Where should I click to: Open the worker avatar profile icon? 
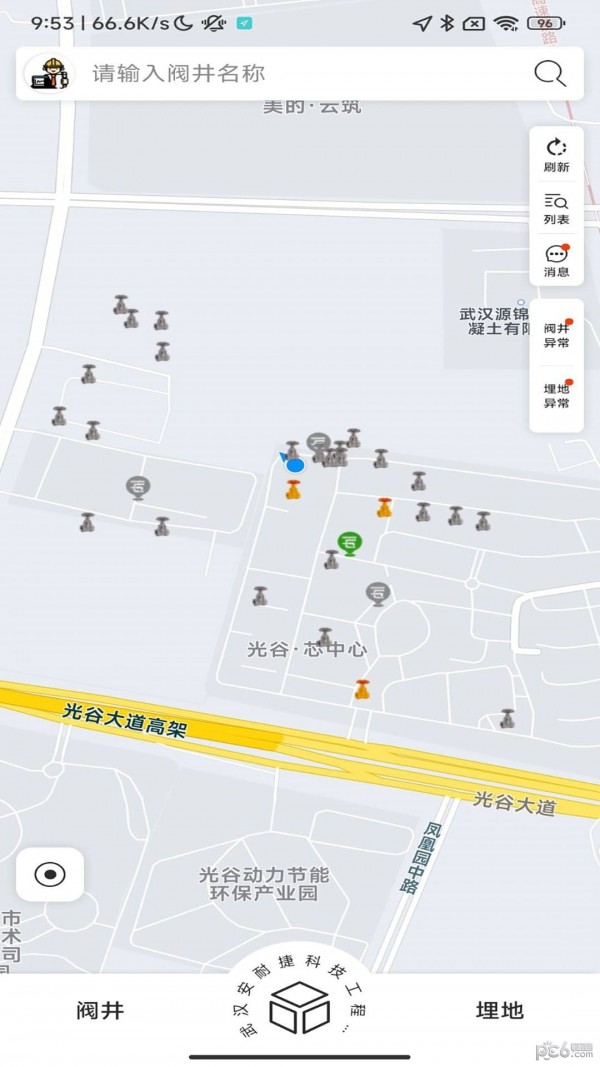(49, 73)
